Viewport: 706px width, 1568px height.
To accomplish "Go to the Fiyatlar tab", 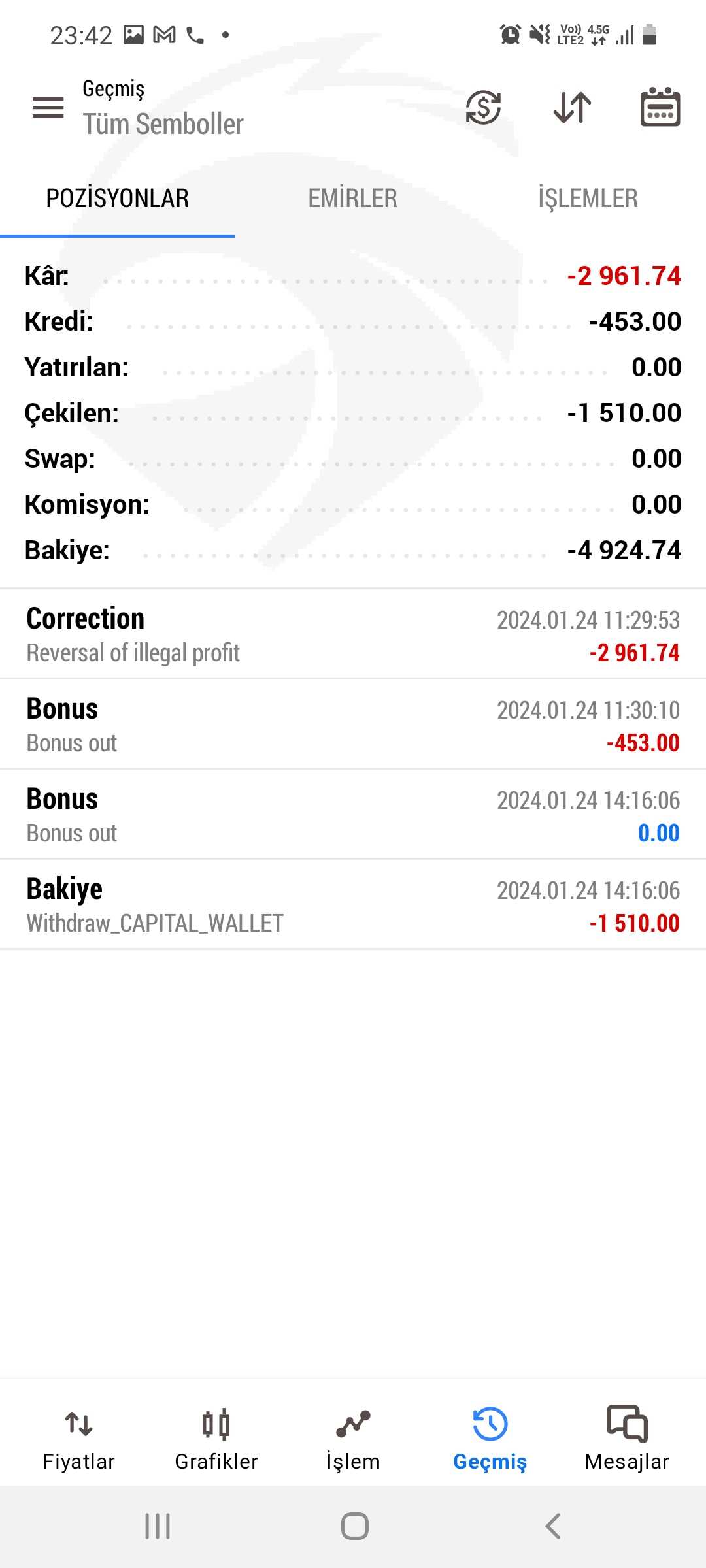I will [x=78, y=1438].
